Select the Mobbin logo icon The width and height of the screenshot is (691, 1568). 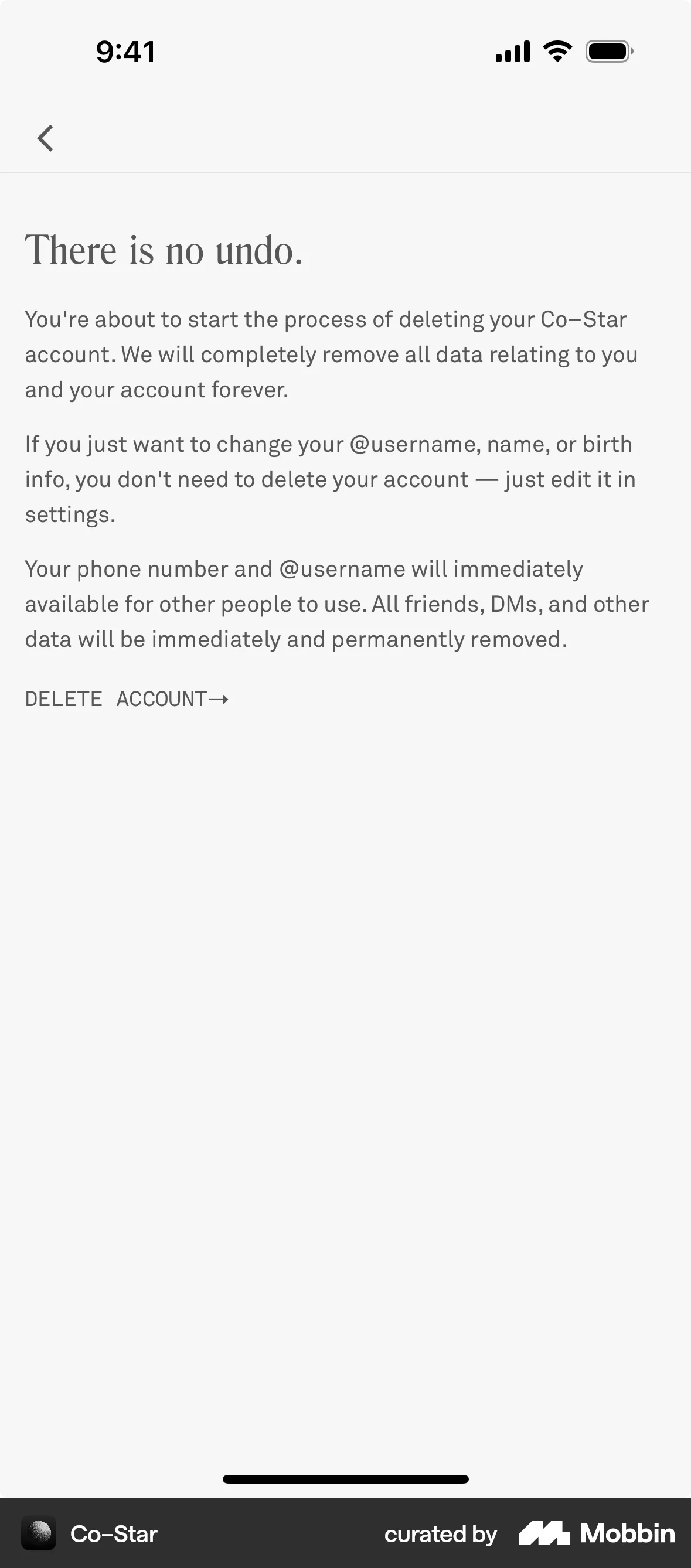click(x=544, y=1533)
